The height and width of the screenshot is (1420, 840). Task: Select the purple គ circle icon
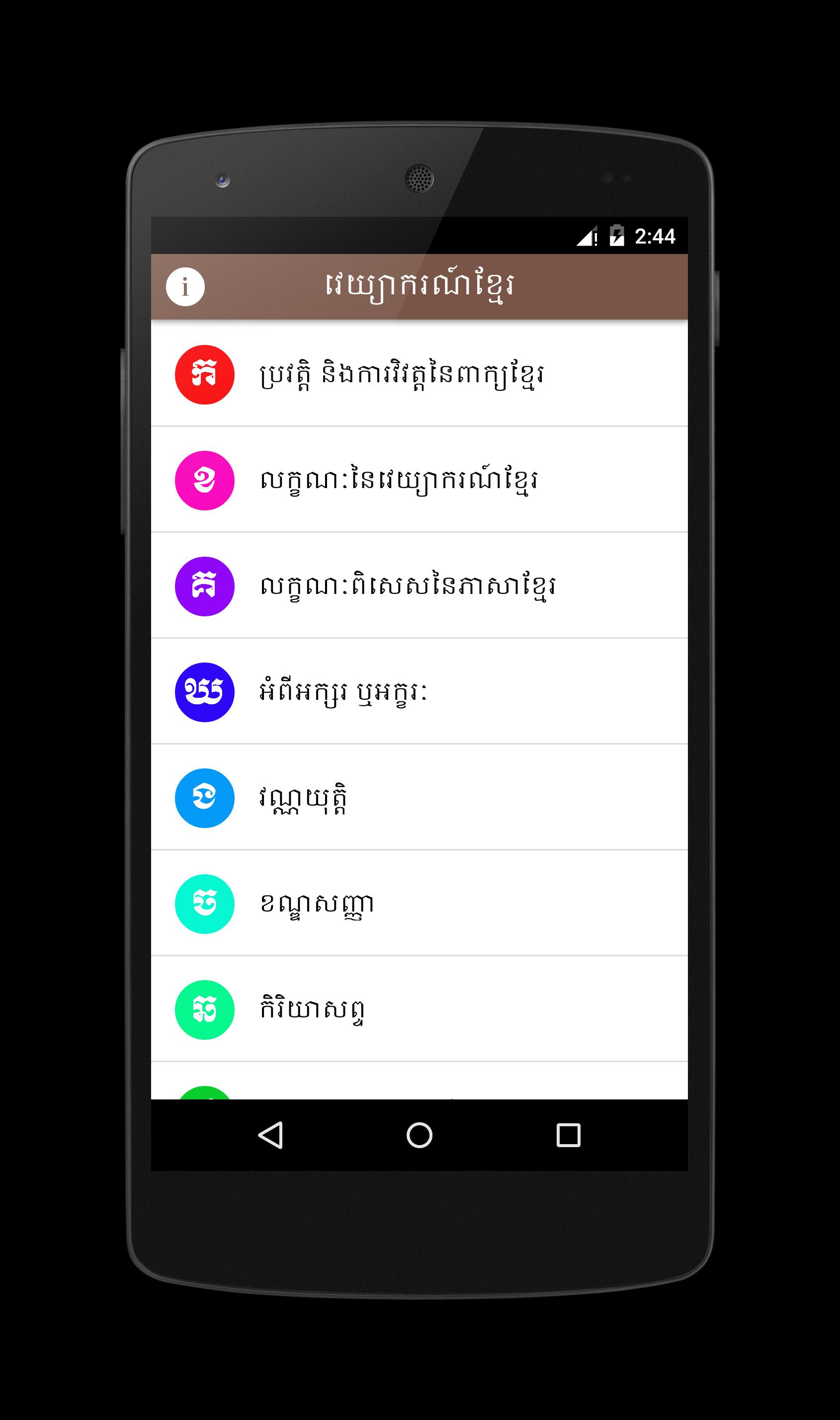205,587
